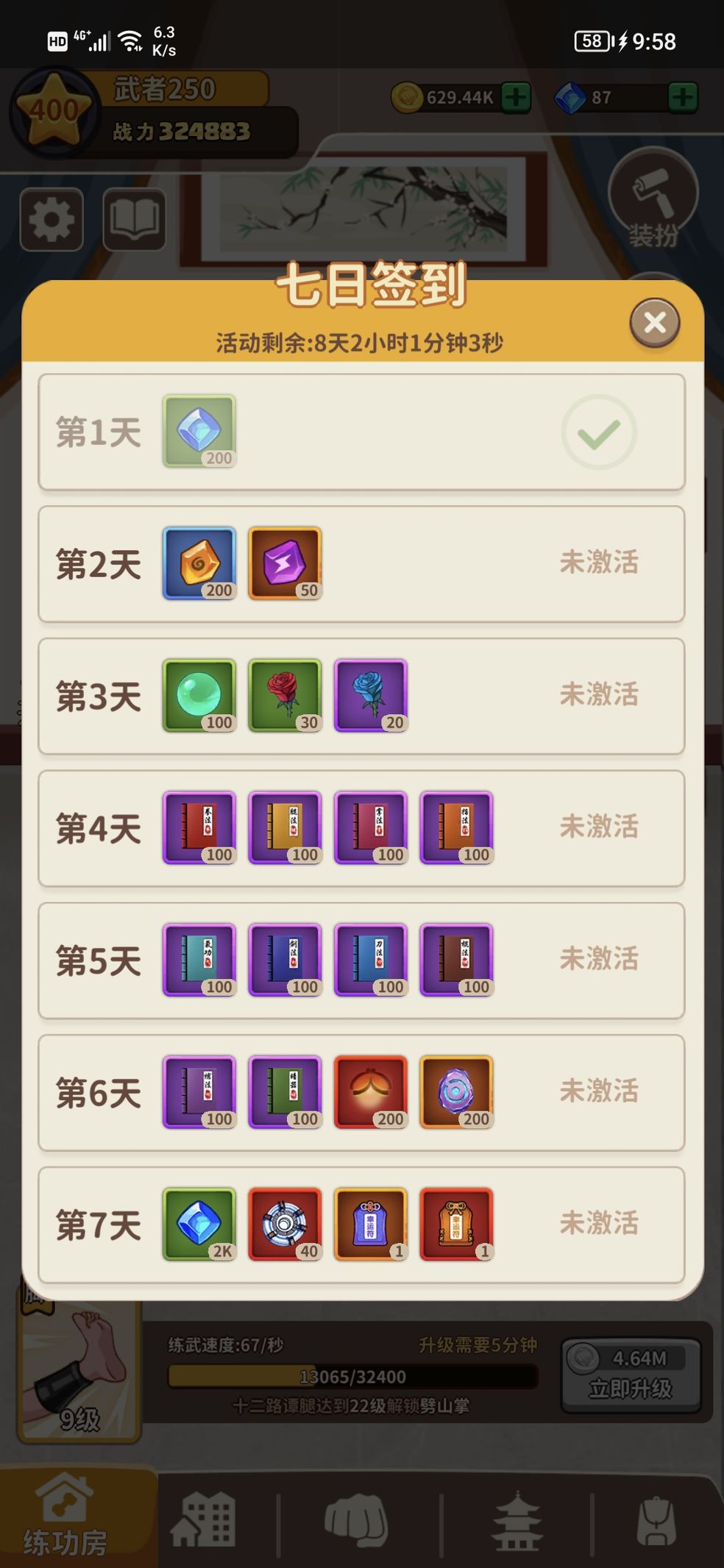The image size is (724, 1568).
Task: Tap the 200 crystal reward for 第1天
Action: pos(199,431)
